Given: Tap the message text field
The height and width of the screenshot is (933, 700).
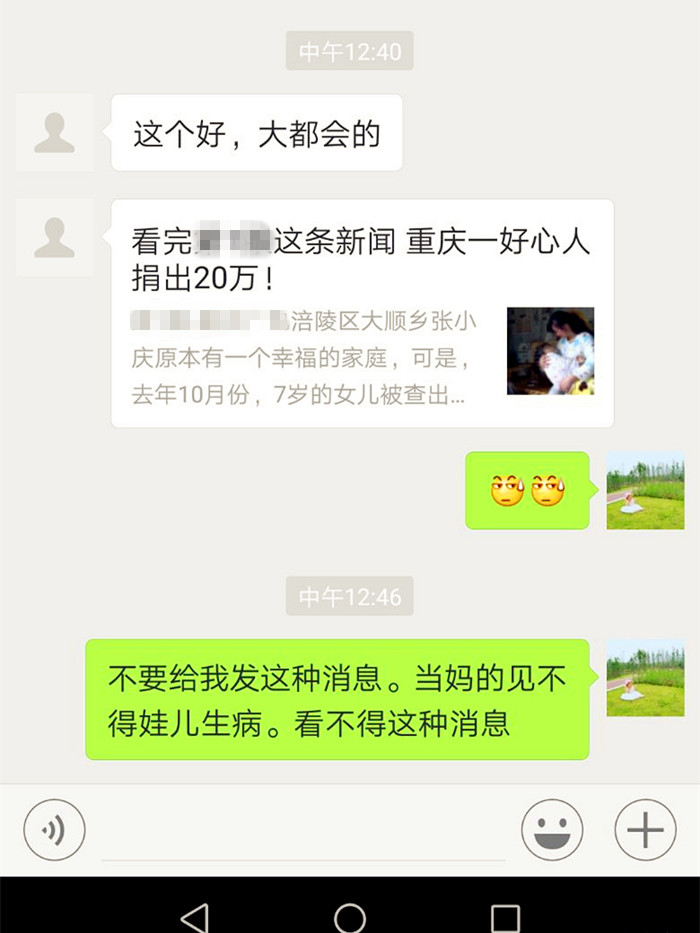Looking at the screenshot, I should pyautogui.click(x=302, y=832).
